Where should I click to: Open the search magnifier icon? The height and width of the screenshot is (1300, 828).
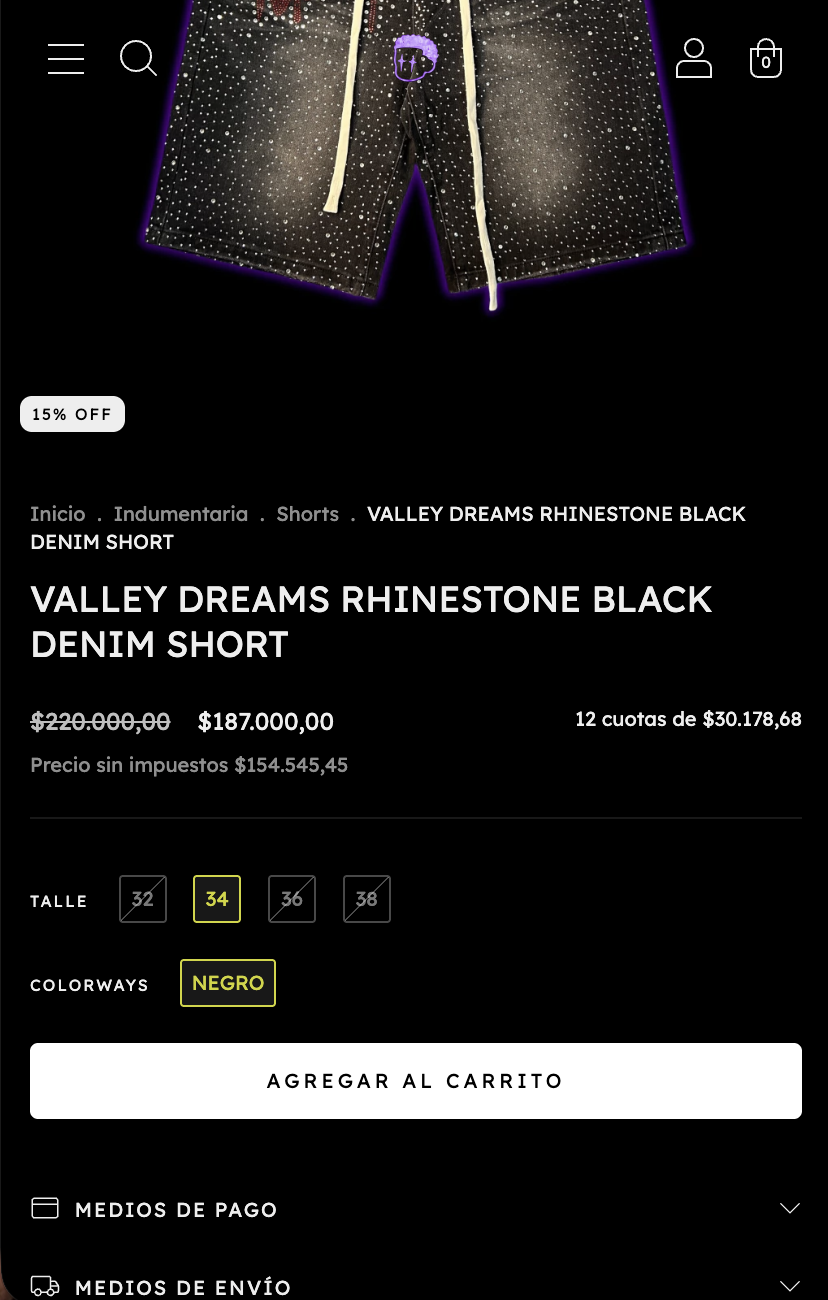click(138, 58)
